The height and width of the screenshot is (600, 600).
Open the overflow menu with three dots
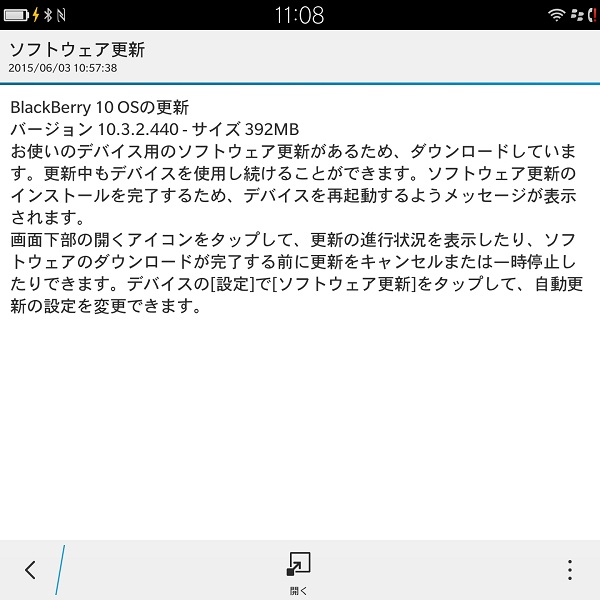pyautogui.click(x=570, y=570)
